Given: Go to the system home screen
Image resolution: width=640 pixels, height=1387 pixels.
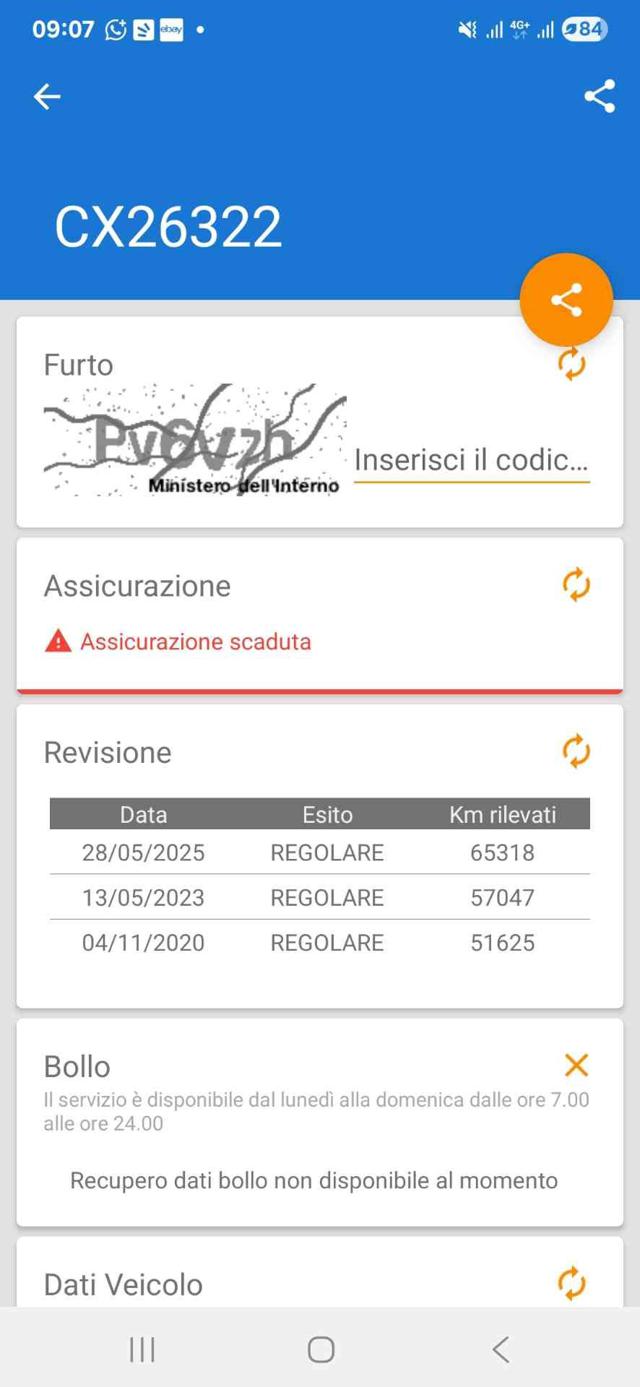Looking at the screenshot, I should coord(321,1350).
